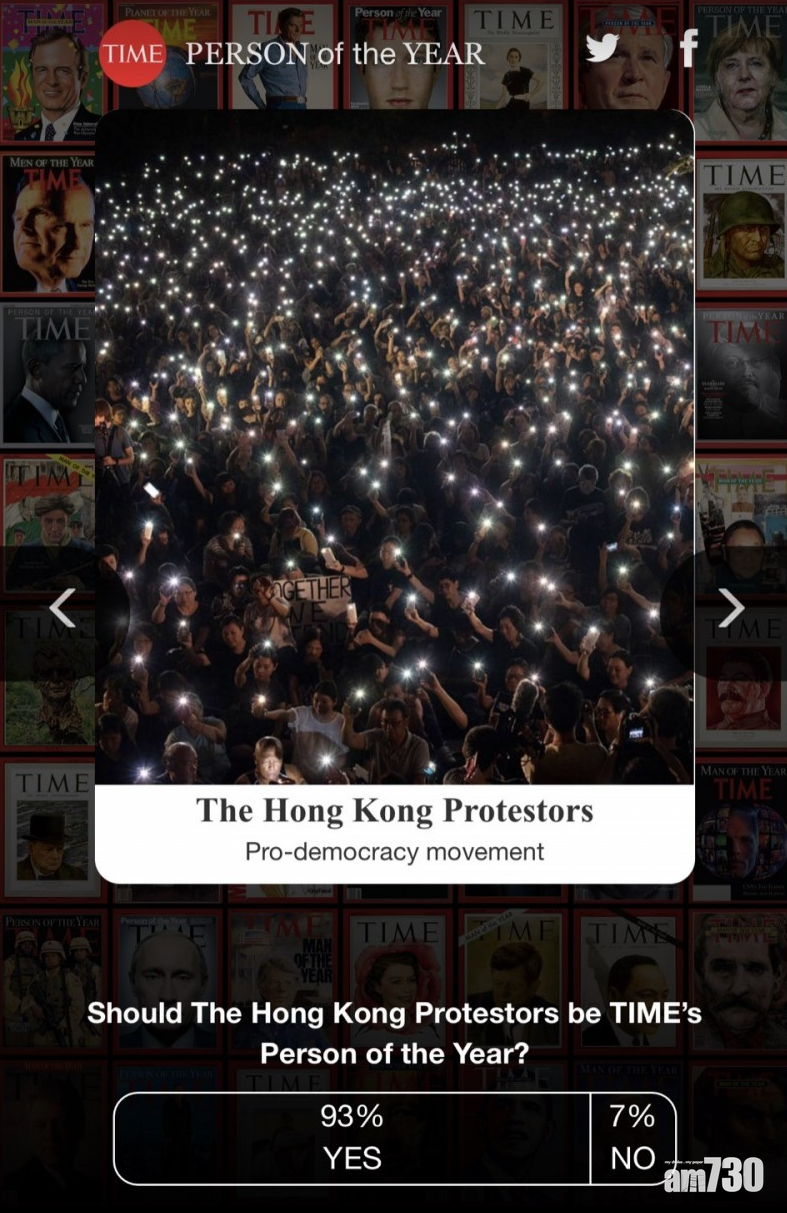Vote NO for The Hong Kong Protestors
The image size is (787, 1213).
(x=632, y=1138)
